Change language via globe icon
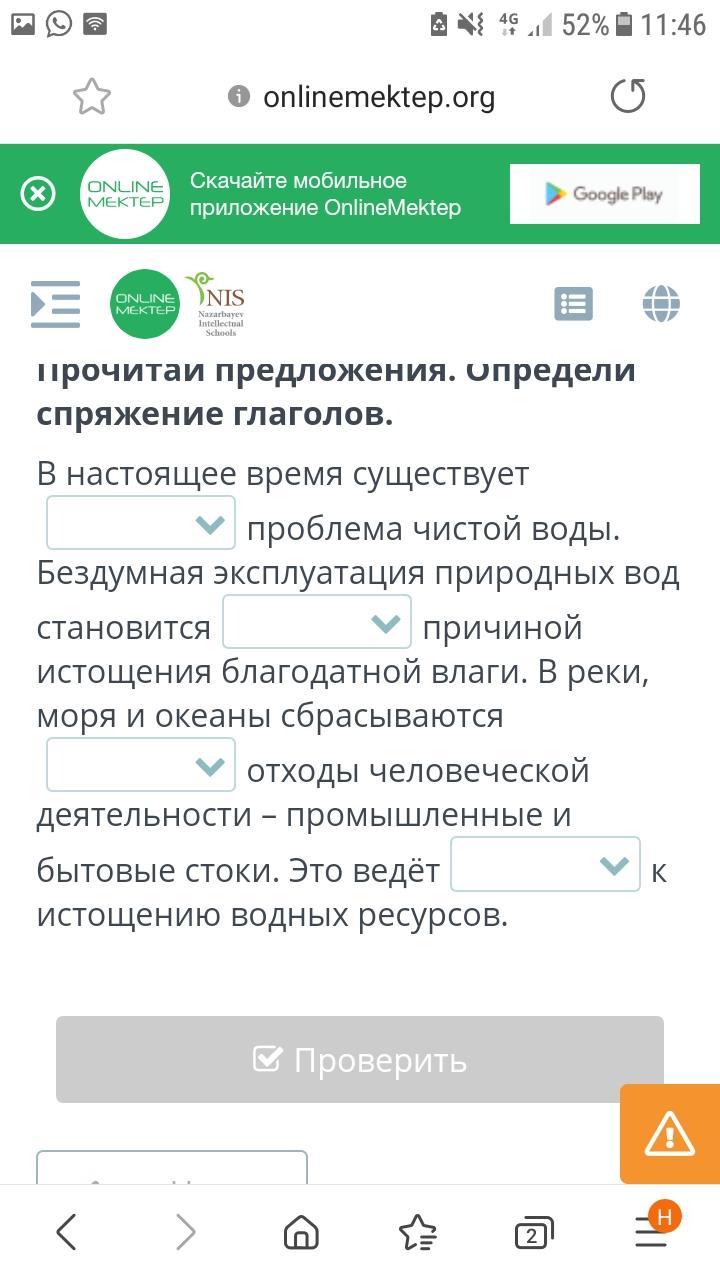 click(x=661, y=304)
